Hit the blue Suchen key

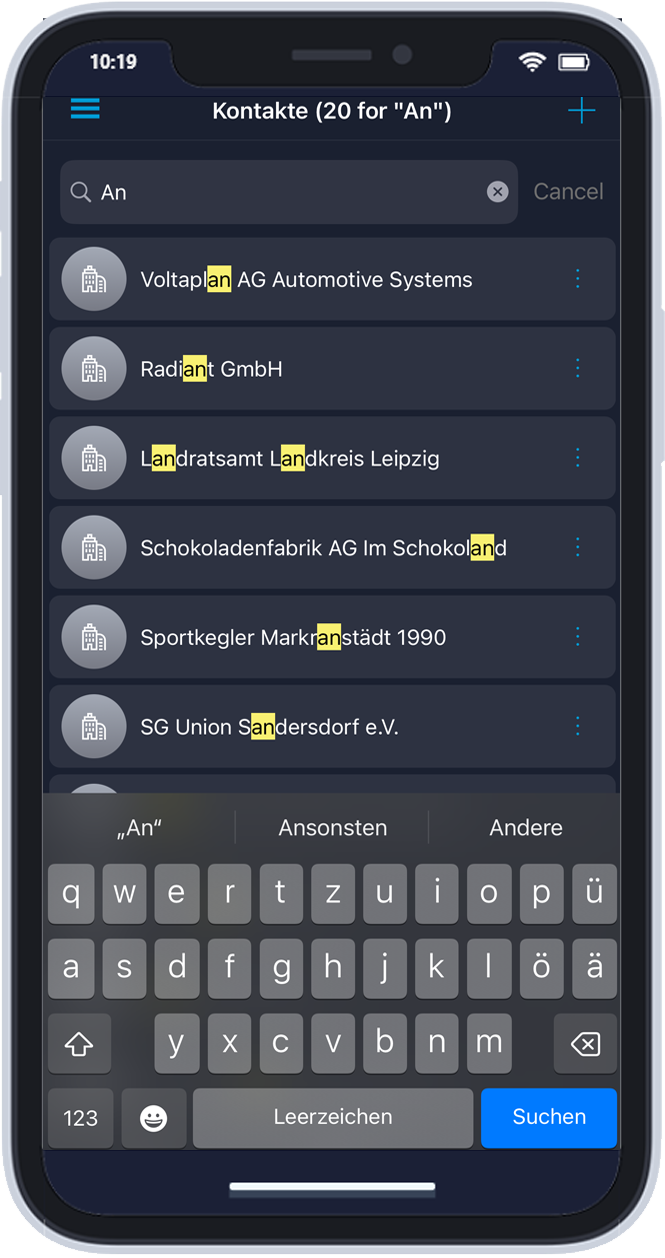click(549, 1117)
